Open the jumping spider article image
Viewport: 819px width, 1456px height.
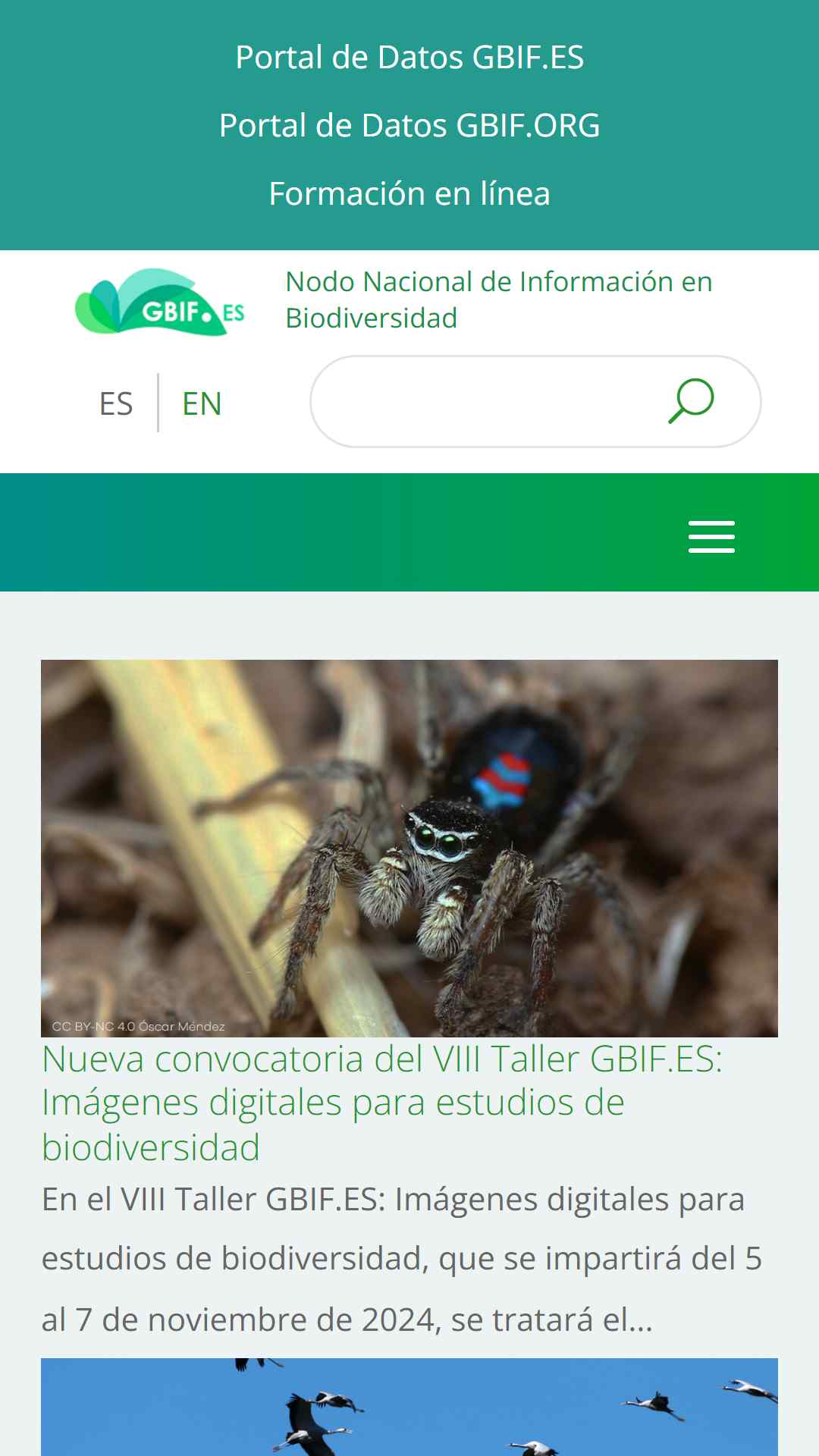[x=409, y=848]
